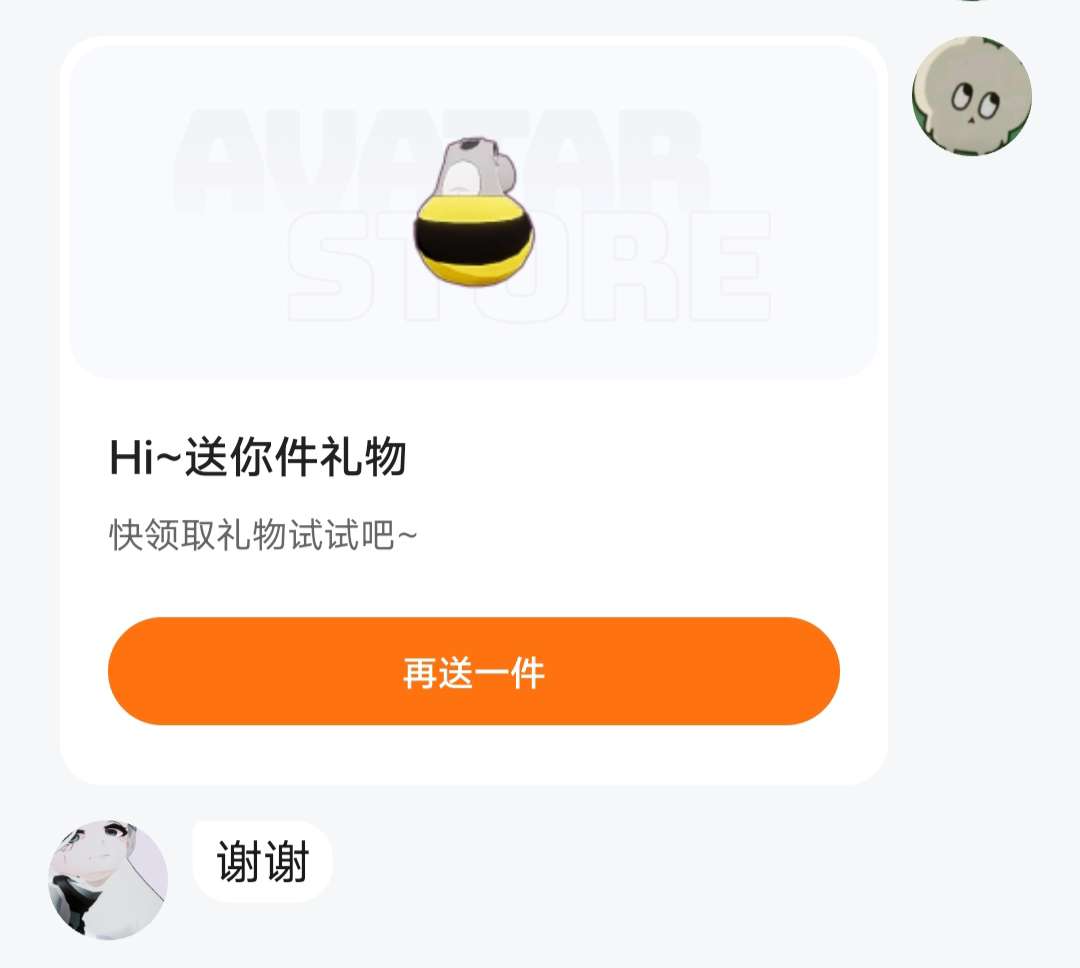Open the avatar beside the 谢谢 message
Image resolution: width=1080 pixels, height=968 pixels.
coord(108,880)
